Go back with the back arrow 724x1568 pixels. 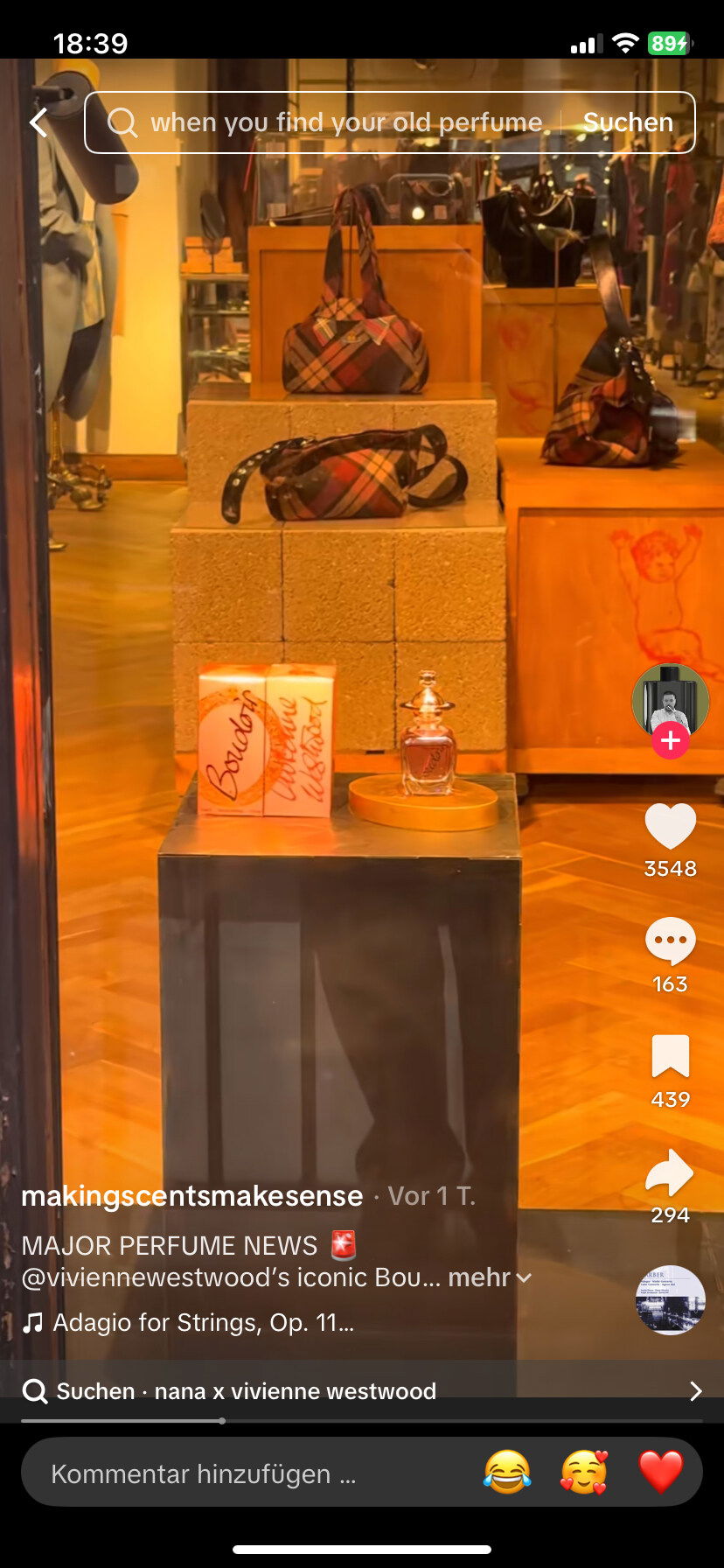click(x=38, y=122)
